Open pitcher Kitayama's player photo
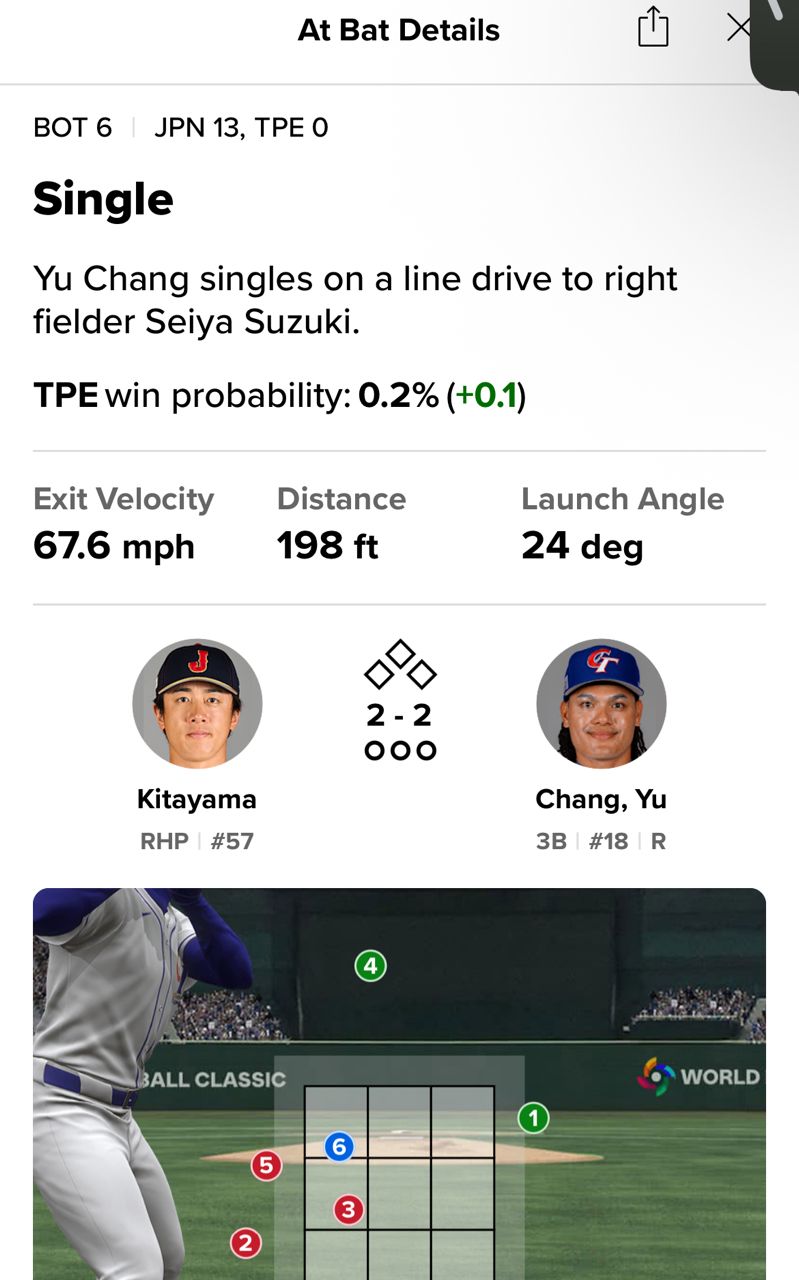Screen dimensions: 799x1280 [x=197, y=704]
